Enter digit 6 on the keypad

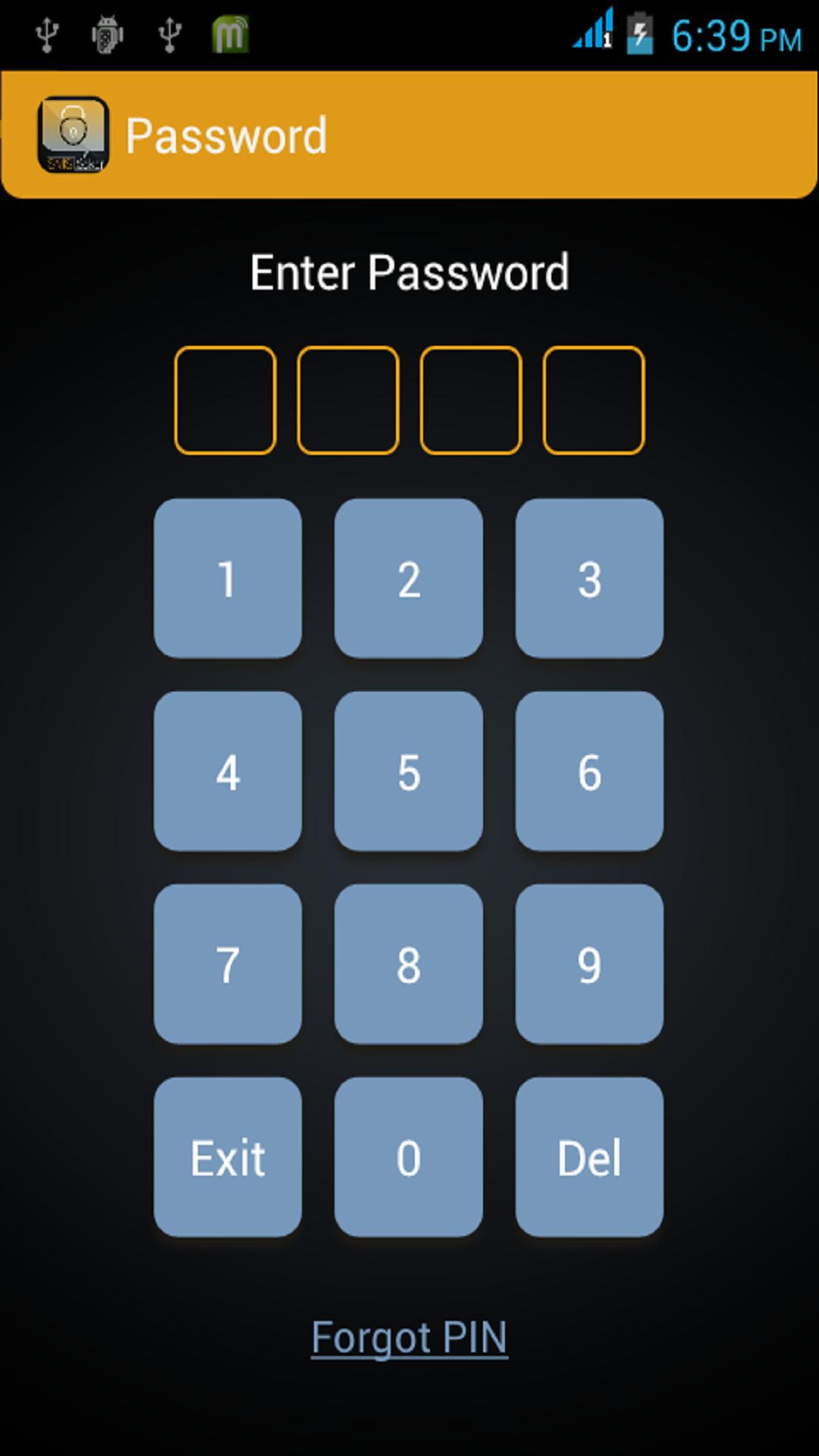tap(589, 770)
